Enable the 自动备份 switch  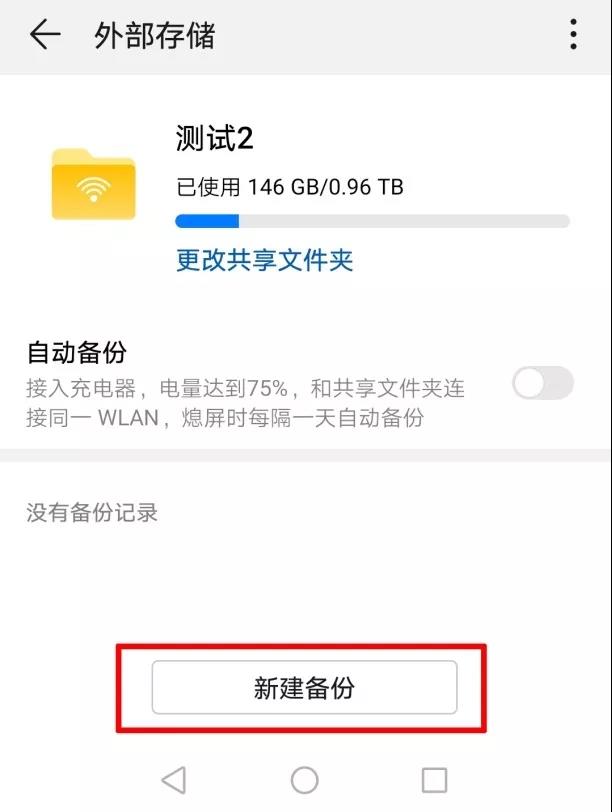pos(542,383)
